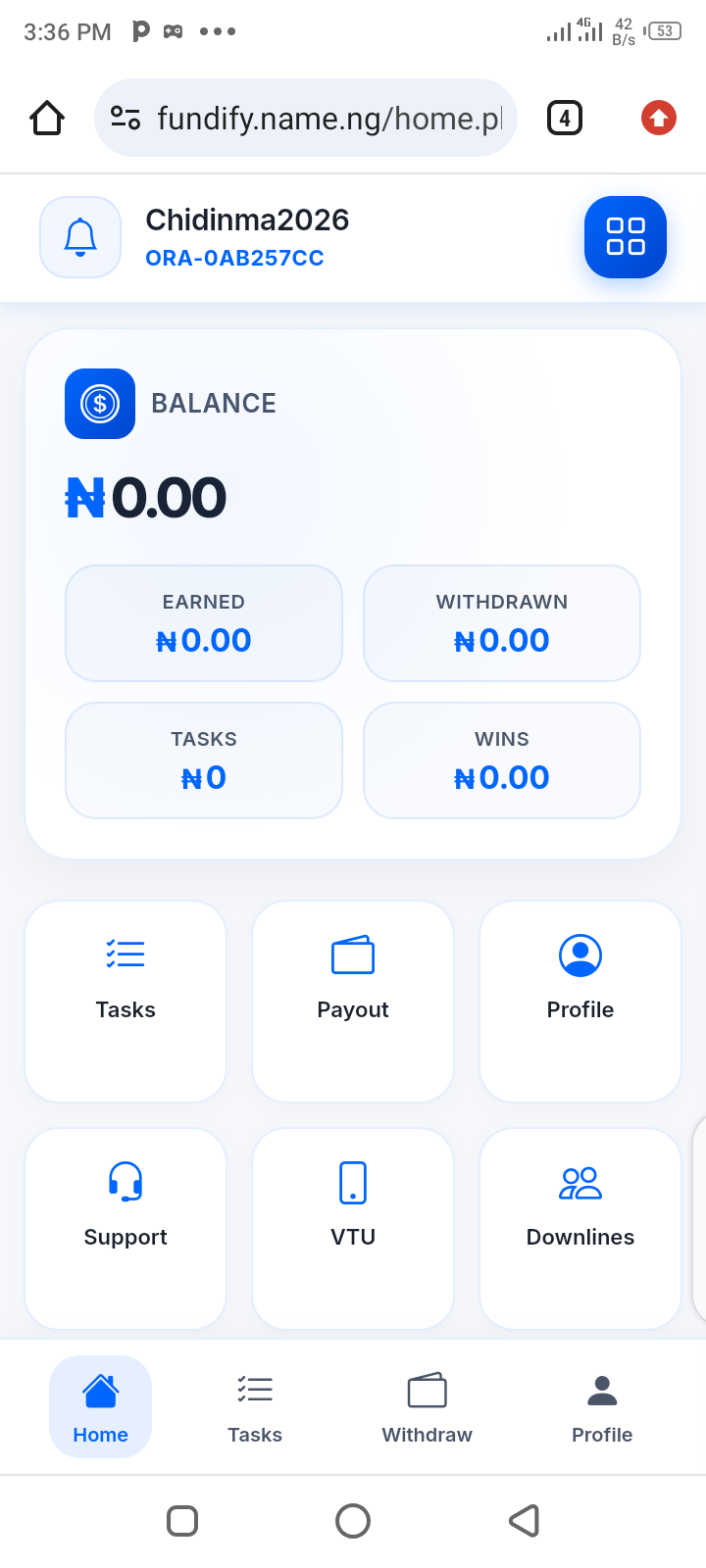Open the Payout card
Image resolution: width=706 pixels, height=1568 pixels.
pyautogui.click(x=353, y=1001)
